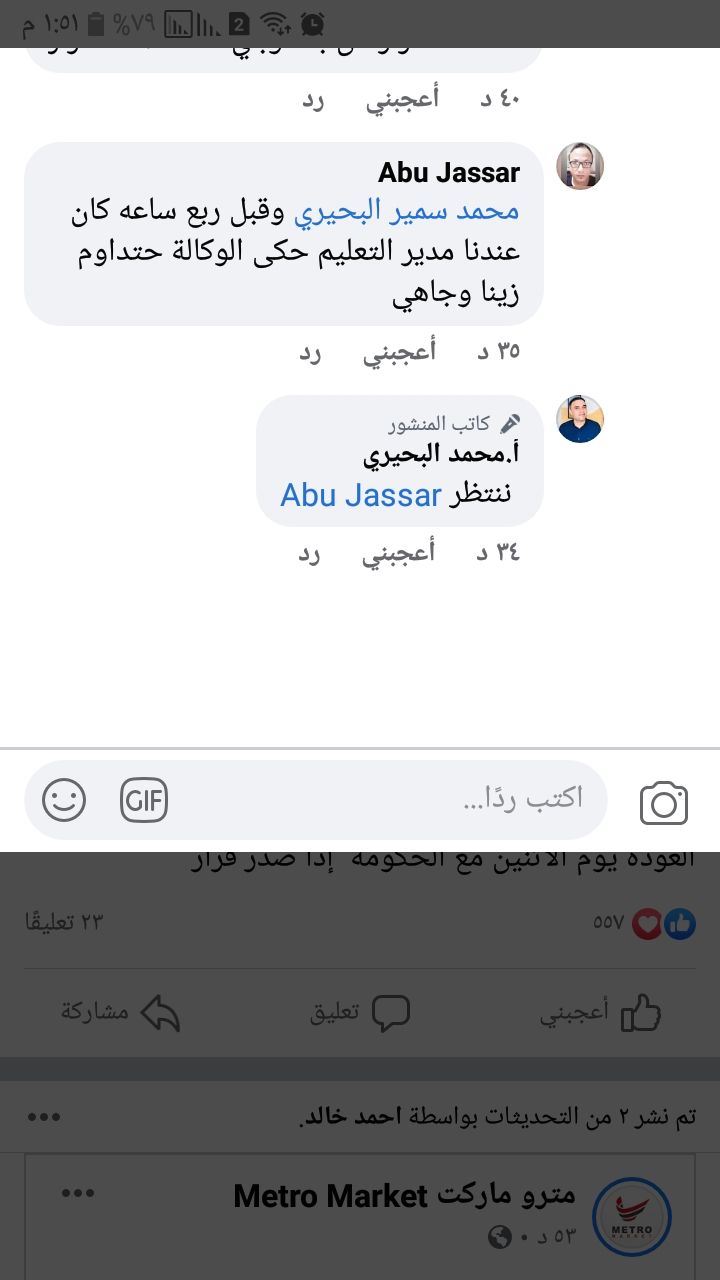Open the emoji smiley picker
The width and height of the screenshot is (720, 1280).
[64, 800]
